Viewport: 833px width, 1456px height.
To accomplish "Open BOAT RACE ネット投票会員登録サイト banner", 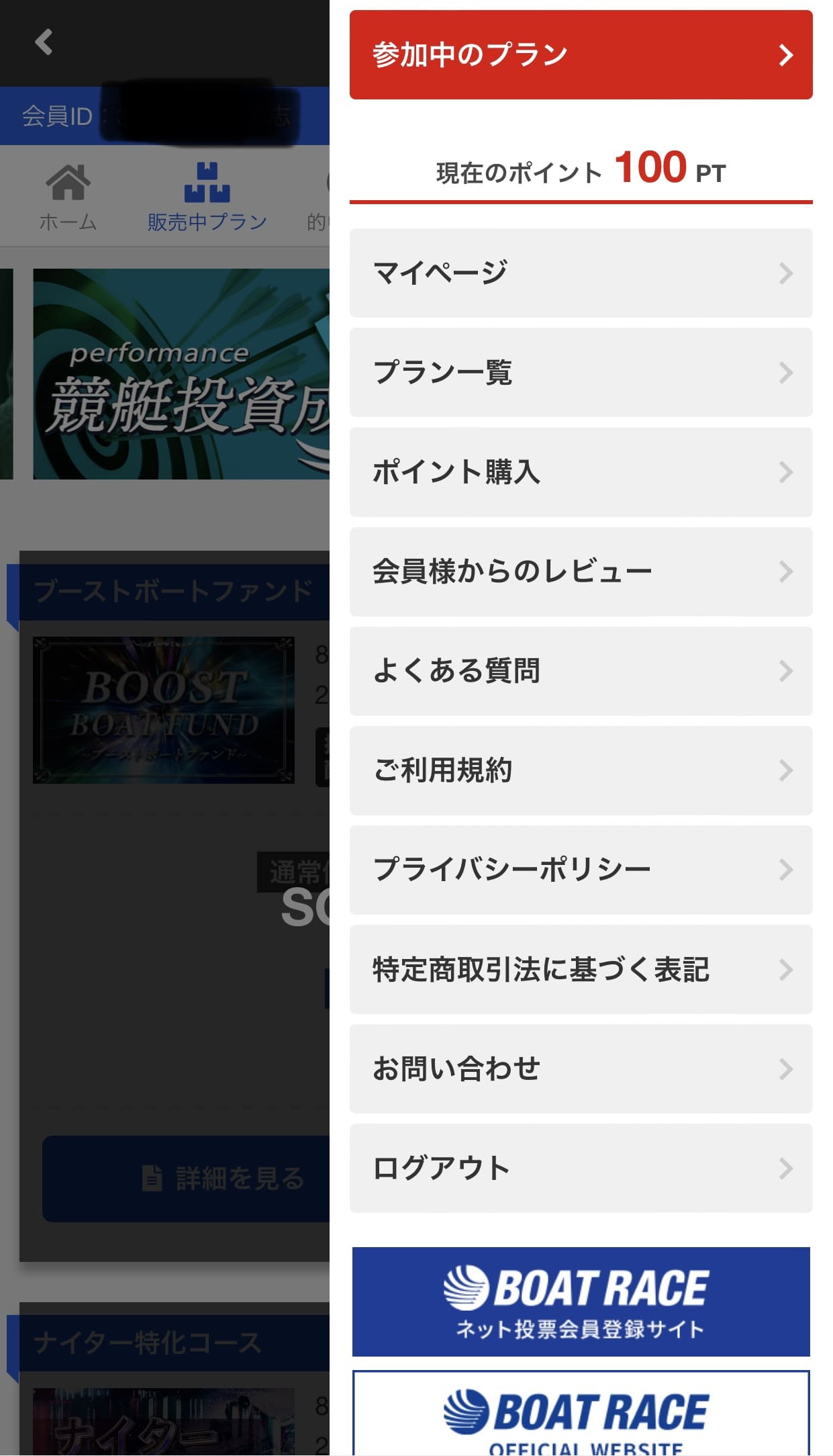I will pos(581,1302).
